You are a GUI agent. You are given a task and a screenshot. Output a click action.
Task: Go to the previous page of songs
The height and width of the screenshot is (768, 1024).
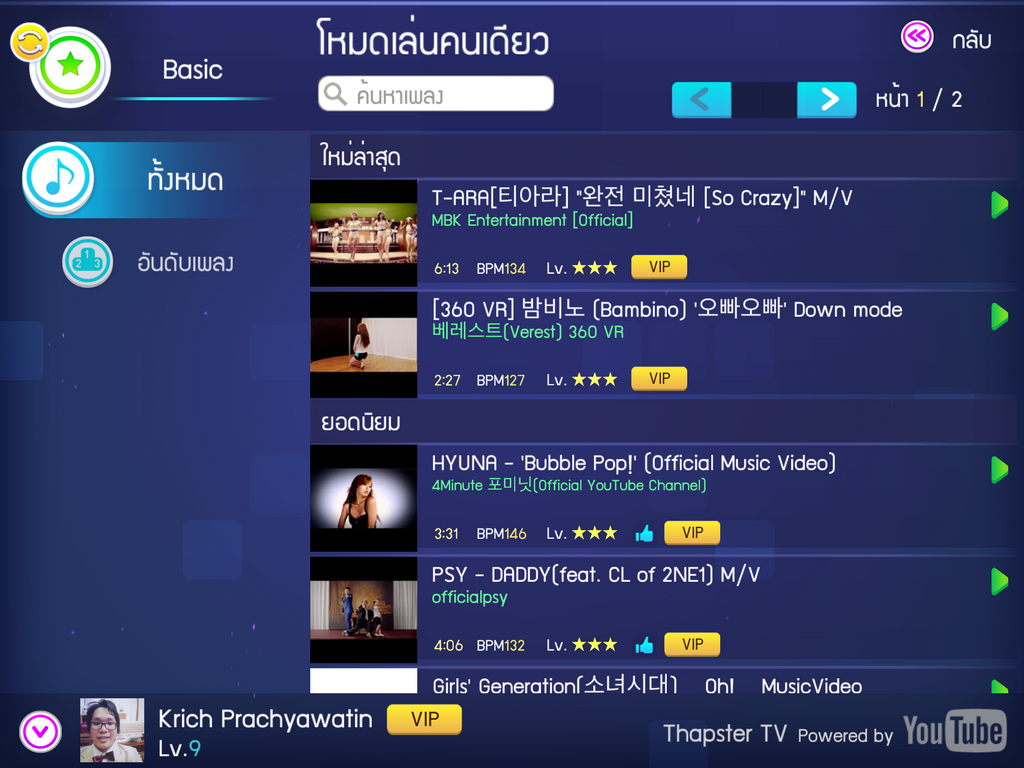701,100
